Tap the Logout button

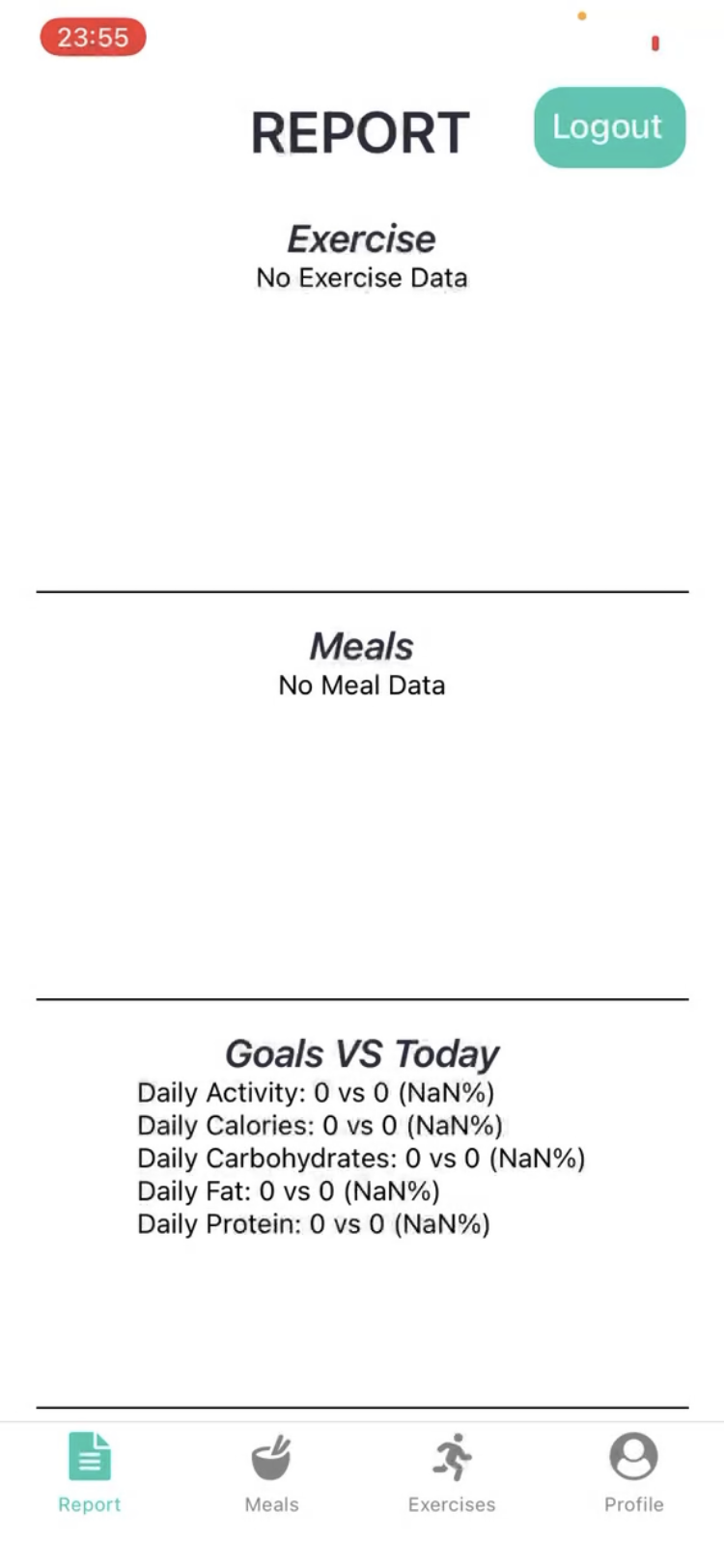(x=609, y=127)
